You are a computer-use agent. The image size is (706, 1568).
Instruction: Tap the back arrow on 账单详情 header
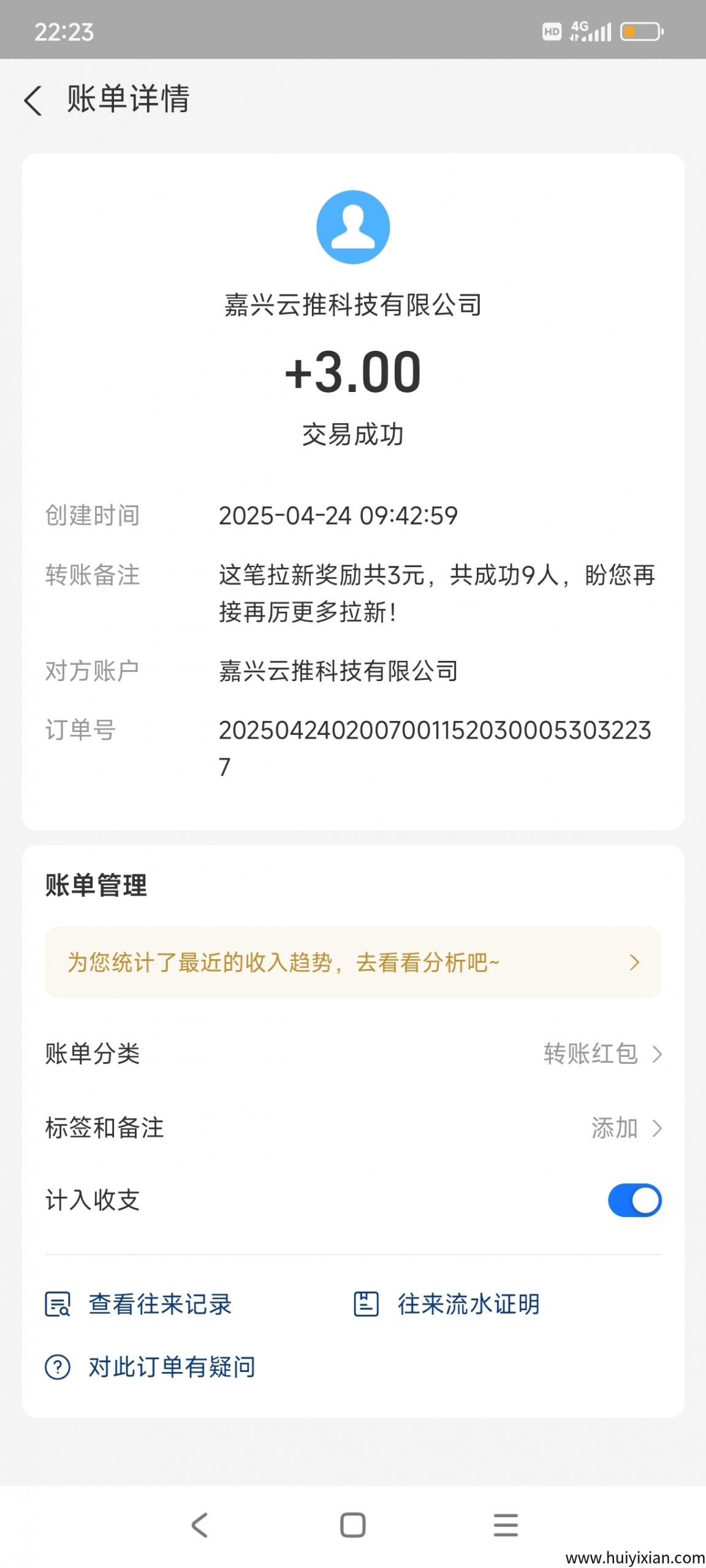(34, 100)
